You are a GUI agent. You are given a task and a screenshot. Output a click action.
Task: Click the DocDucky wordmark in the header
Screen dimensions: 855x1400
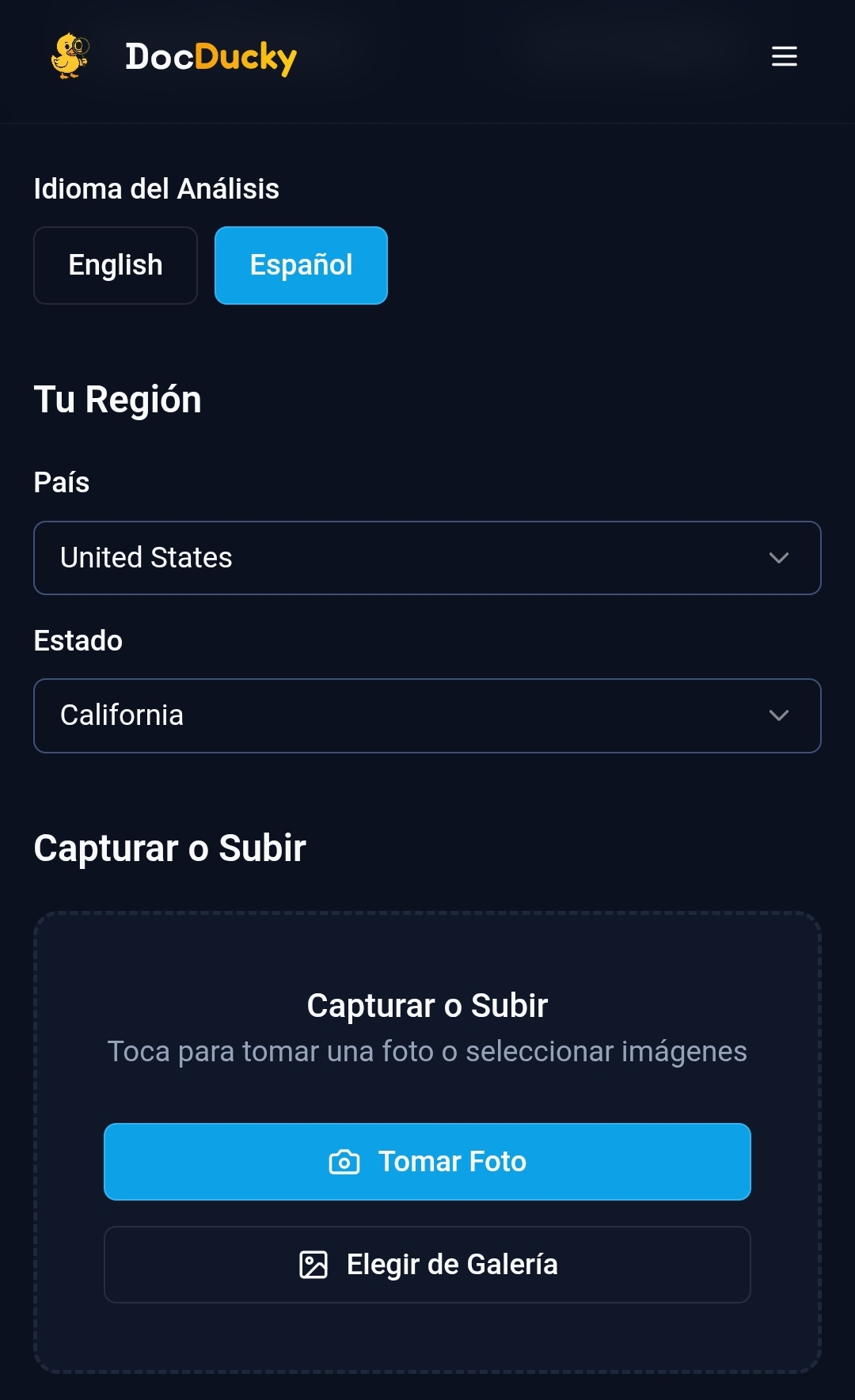(211, 56)
